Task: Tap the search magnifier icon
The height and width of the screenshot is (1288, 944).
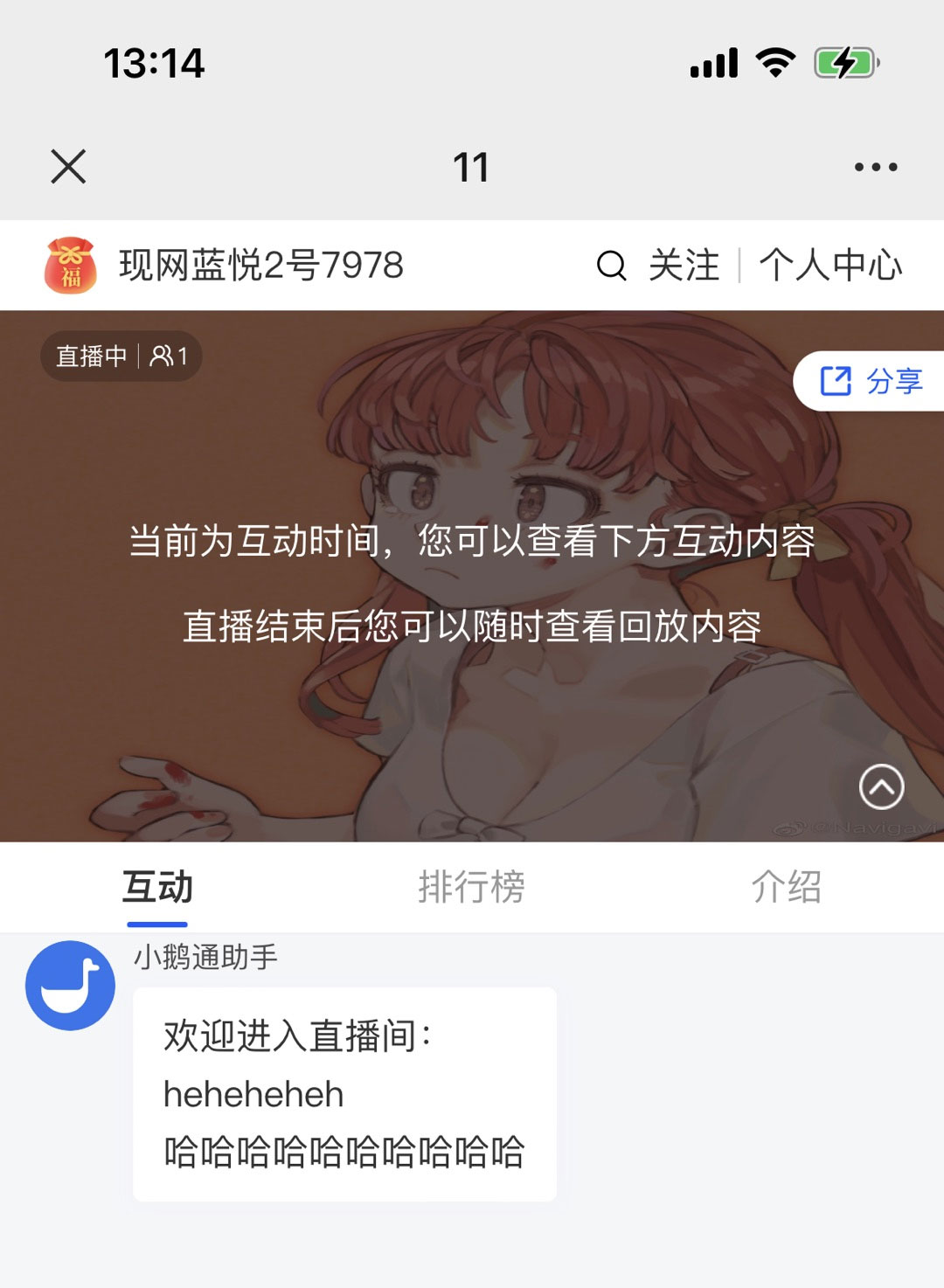Action: tap(611, 265)
